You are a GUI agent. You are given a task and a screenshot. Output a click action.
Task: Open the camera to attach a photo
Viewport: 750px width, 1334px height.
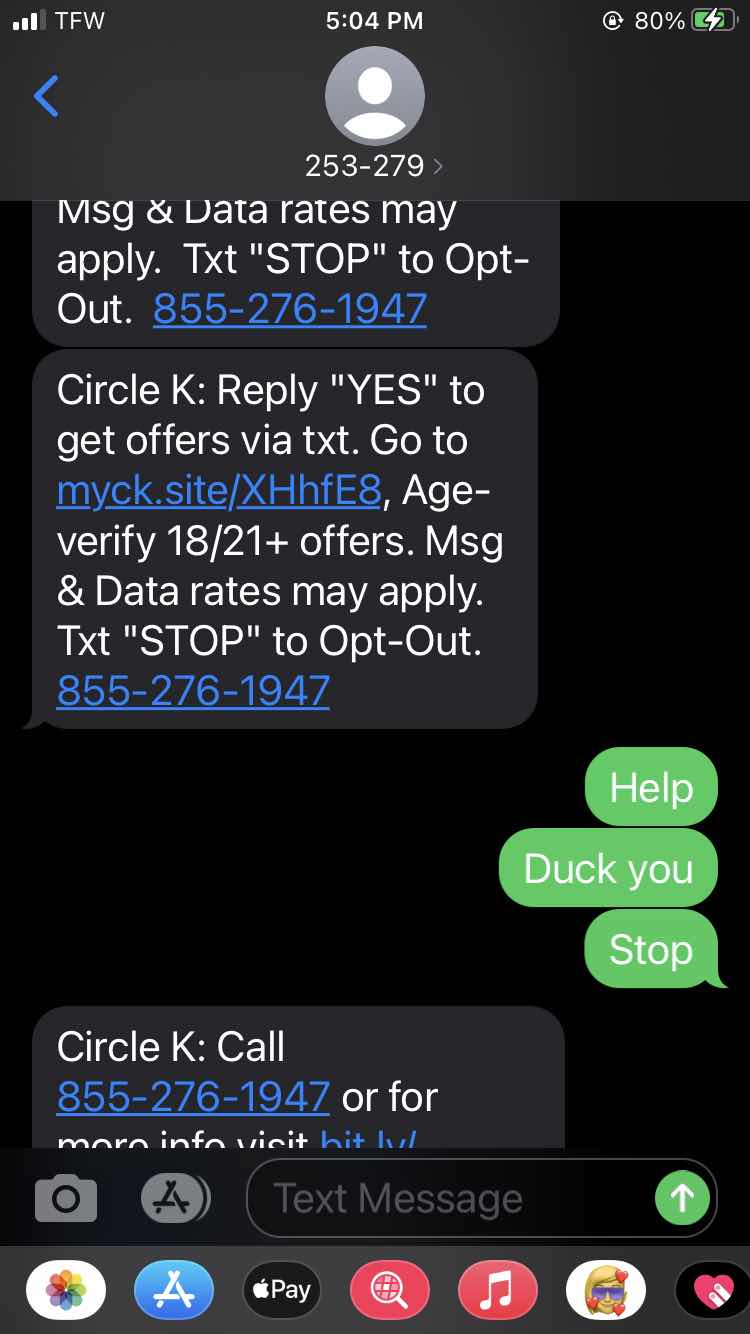point(66,1197)
